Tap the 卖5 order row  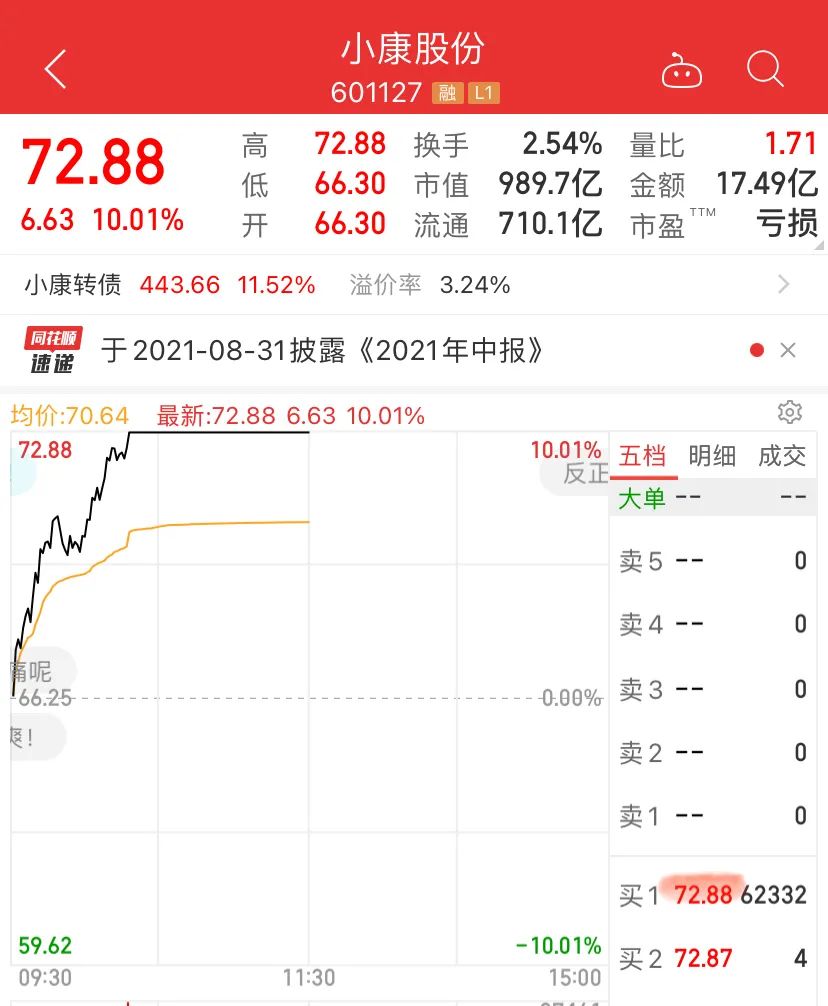pyautogui.click(x=713, y=561)
